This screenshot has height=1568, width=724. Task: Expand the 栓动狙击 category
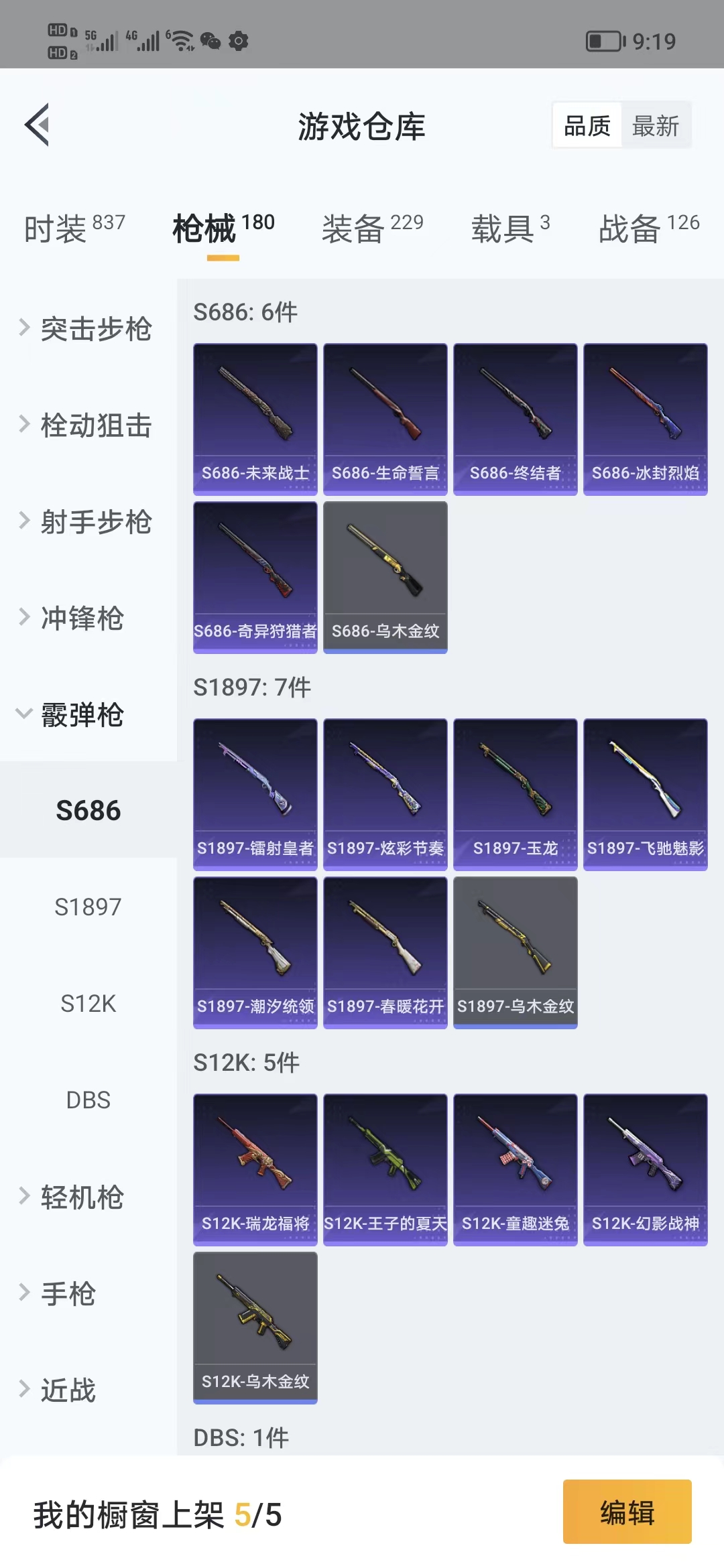tap(87, 425)
